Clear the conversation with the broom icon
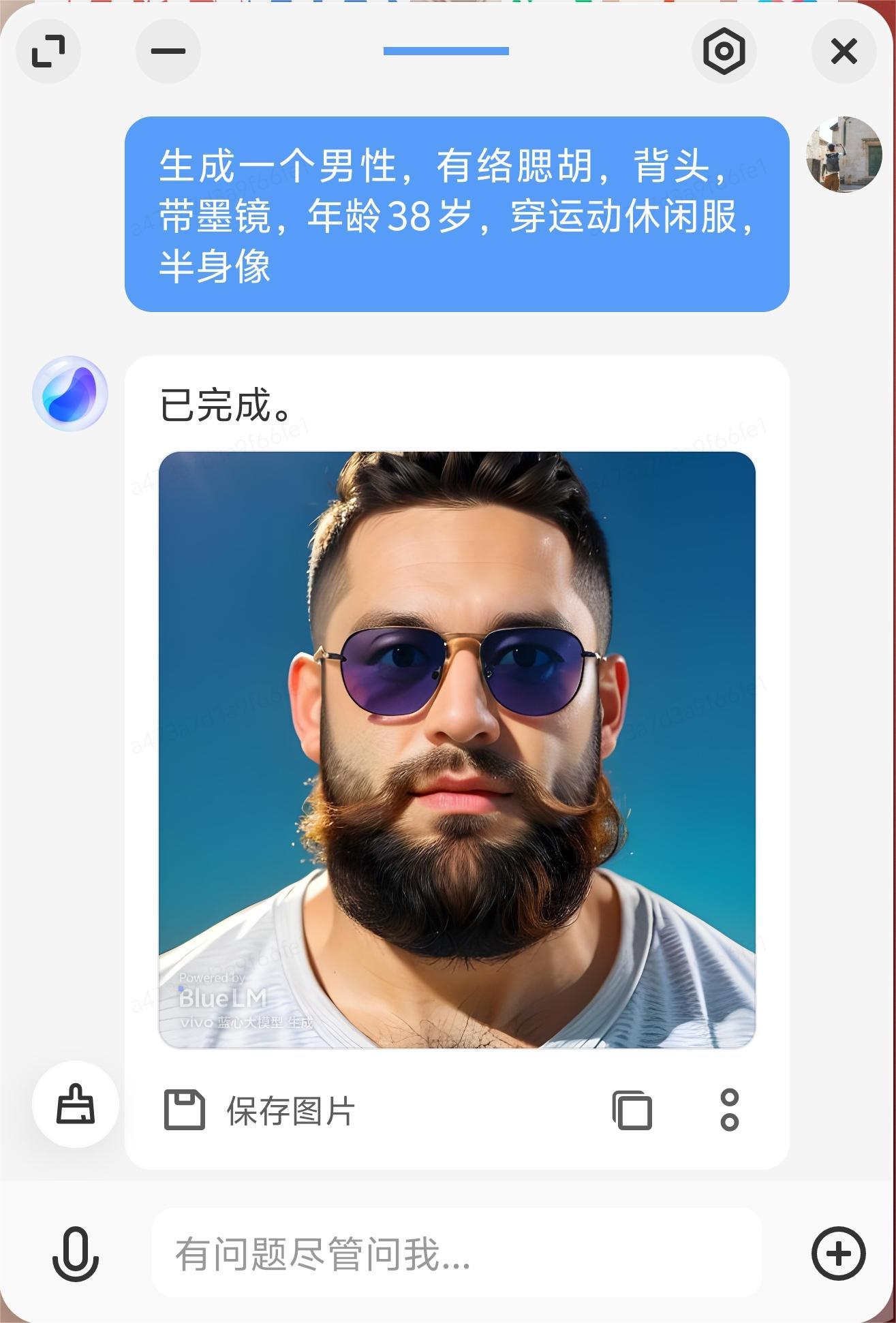Viewport: 896px width, 1323px height. pyautogui.click(x=75, y=1104)
